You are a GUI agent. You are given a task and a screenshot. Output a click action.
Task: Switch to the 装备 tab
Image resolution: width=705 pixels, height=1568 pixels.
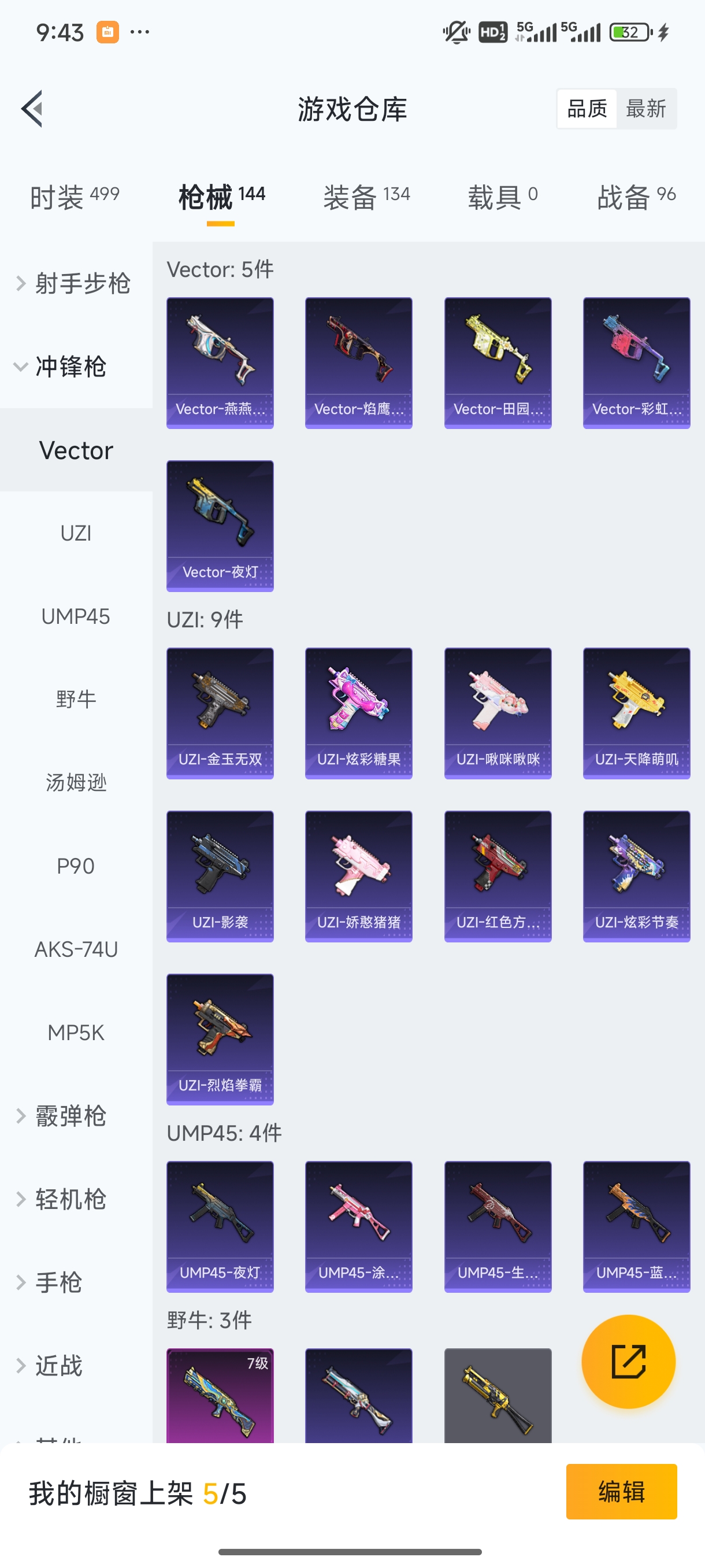coord(366,197)
